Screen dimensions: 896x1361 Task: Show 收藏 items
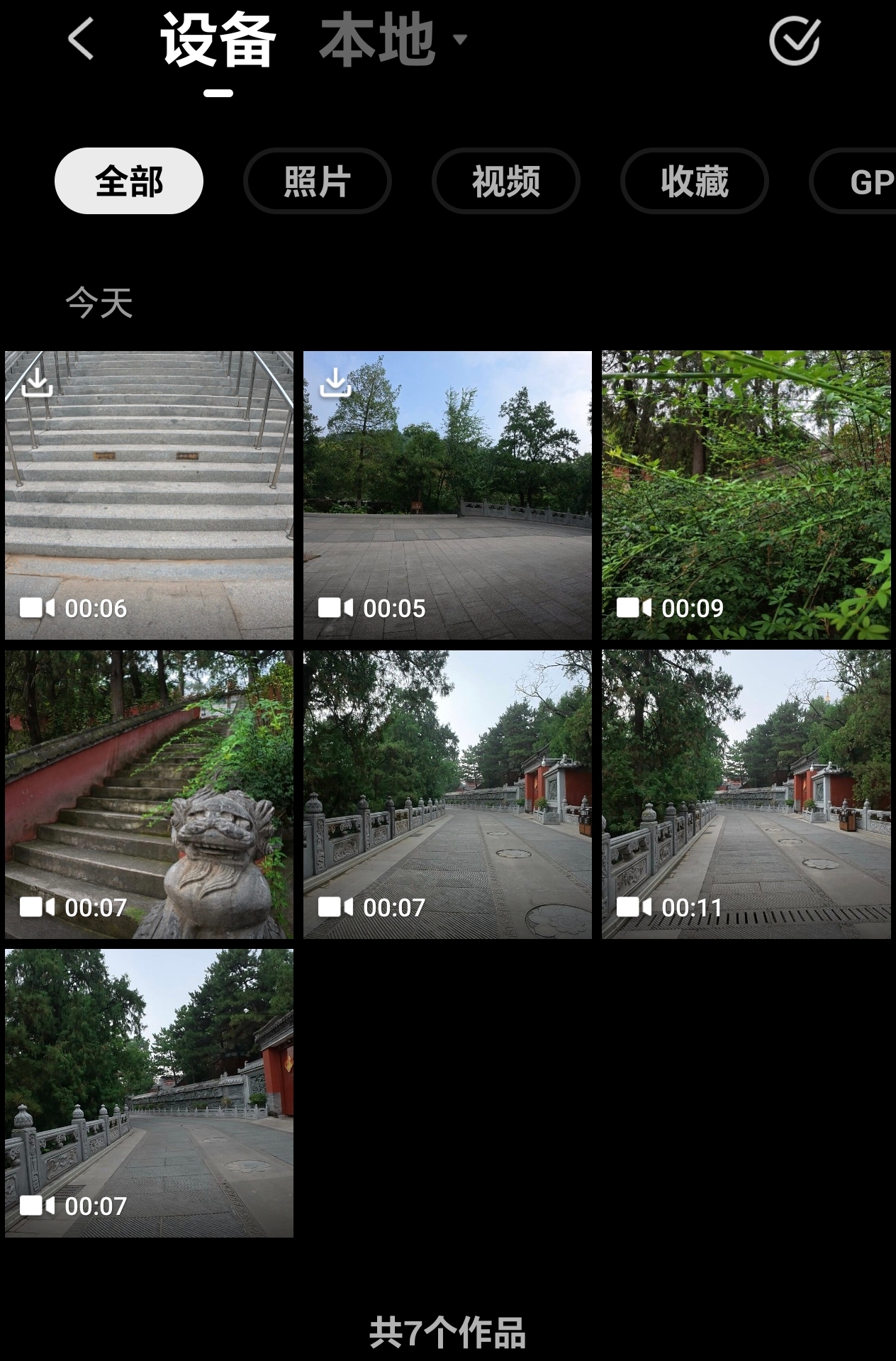694,181
